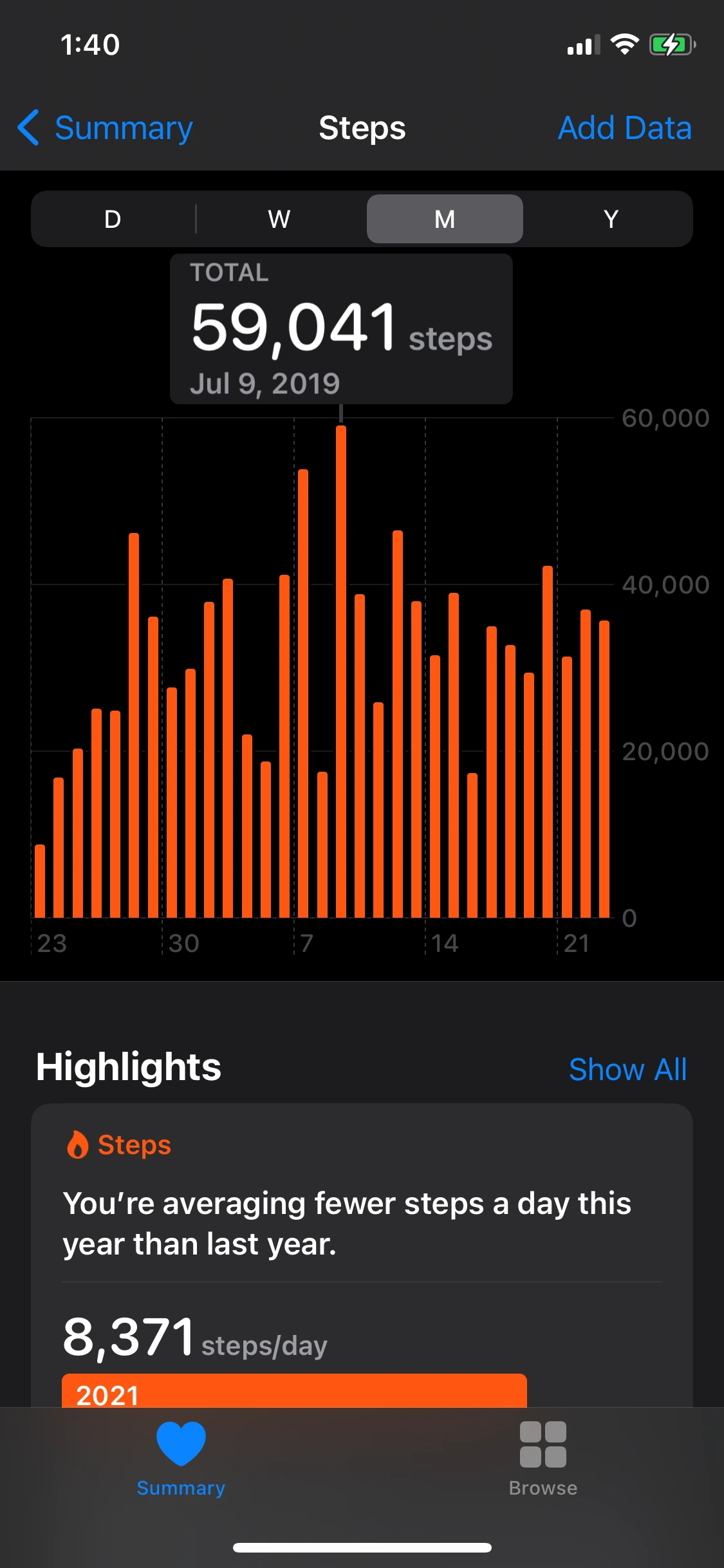Open the Steps highlight card

[362, 1223]
